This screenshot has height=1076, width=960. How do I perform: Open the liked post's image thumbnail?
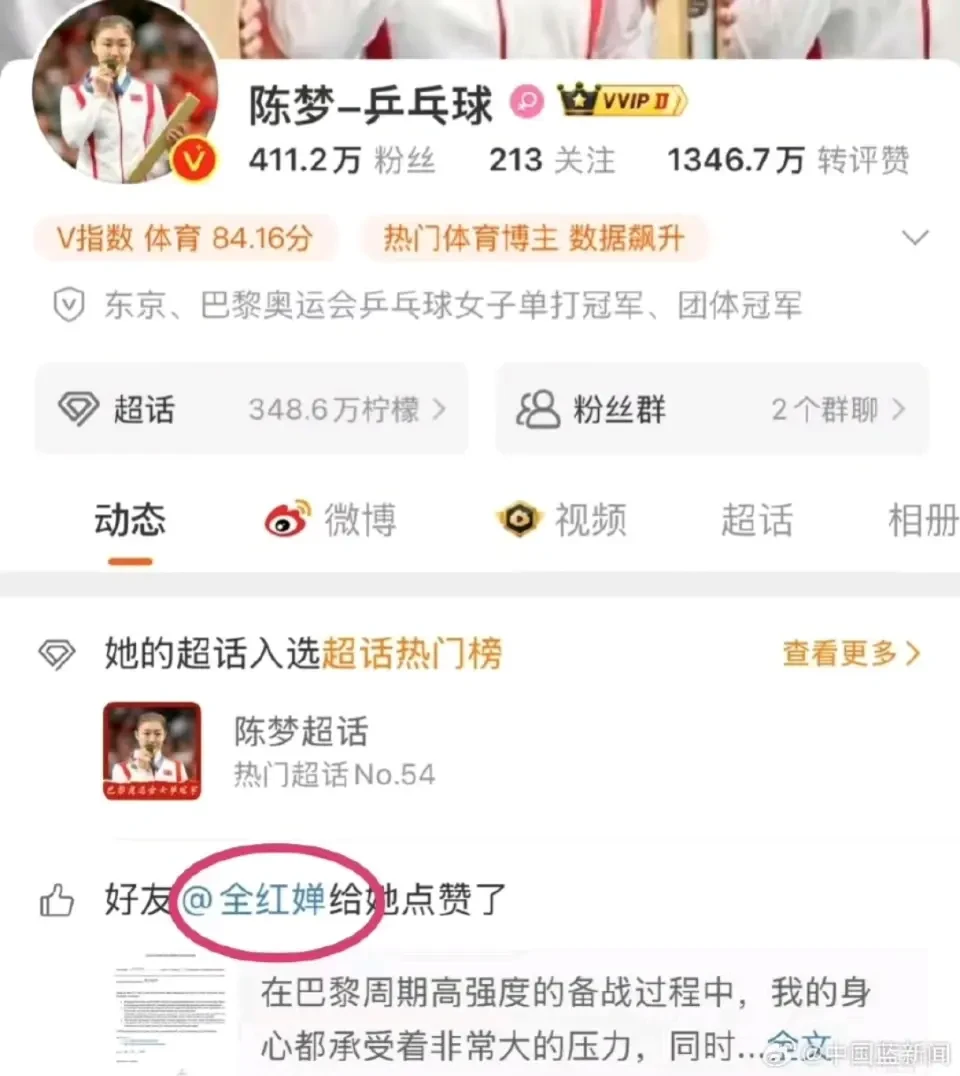click(170, 1010)
